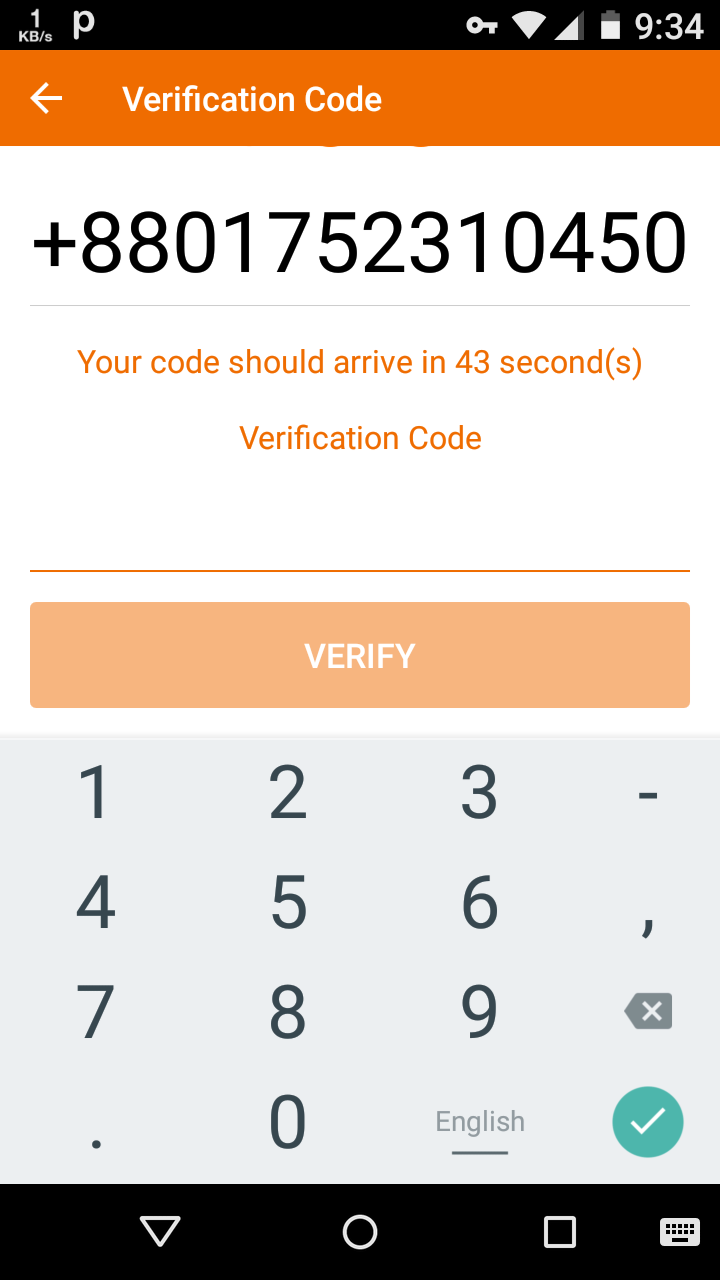Enter digit 0 on the keypad
The image size is (720, 1280).
point(288,1122)
